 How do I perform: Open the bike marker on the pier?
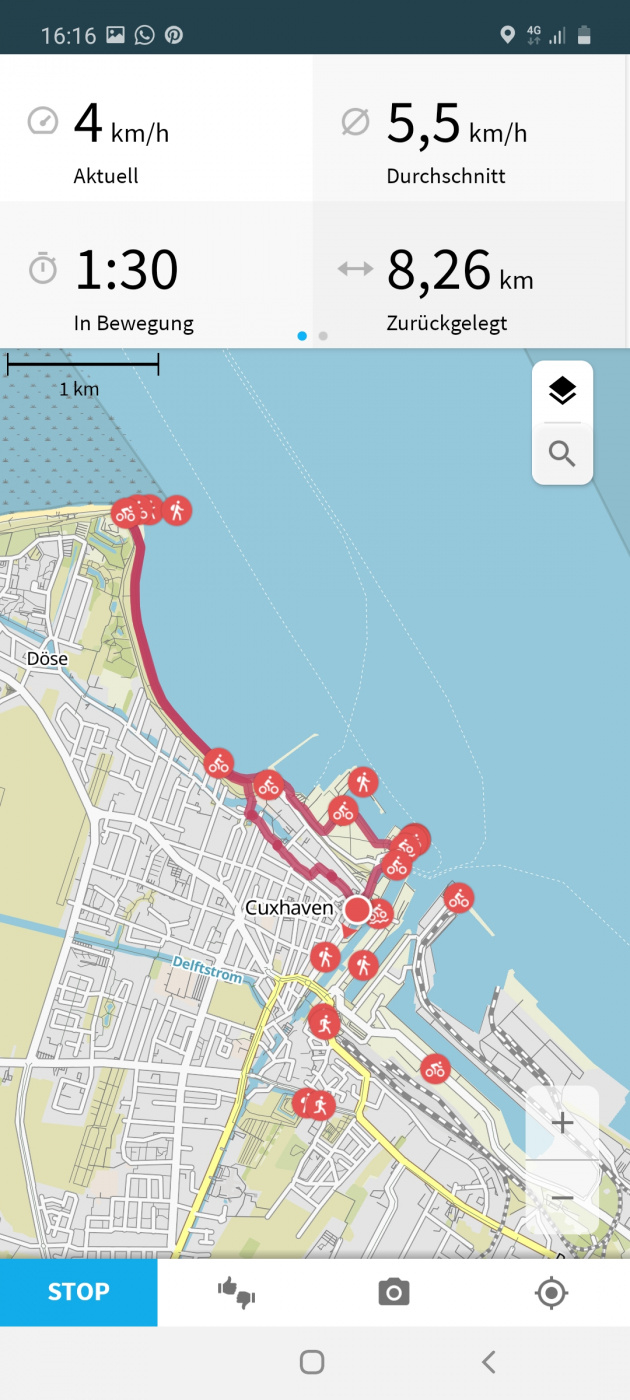click(x=458, y=898)
